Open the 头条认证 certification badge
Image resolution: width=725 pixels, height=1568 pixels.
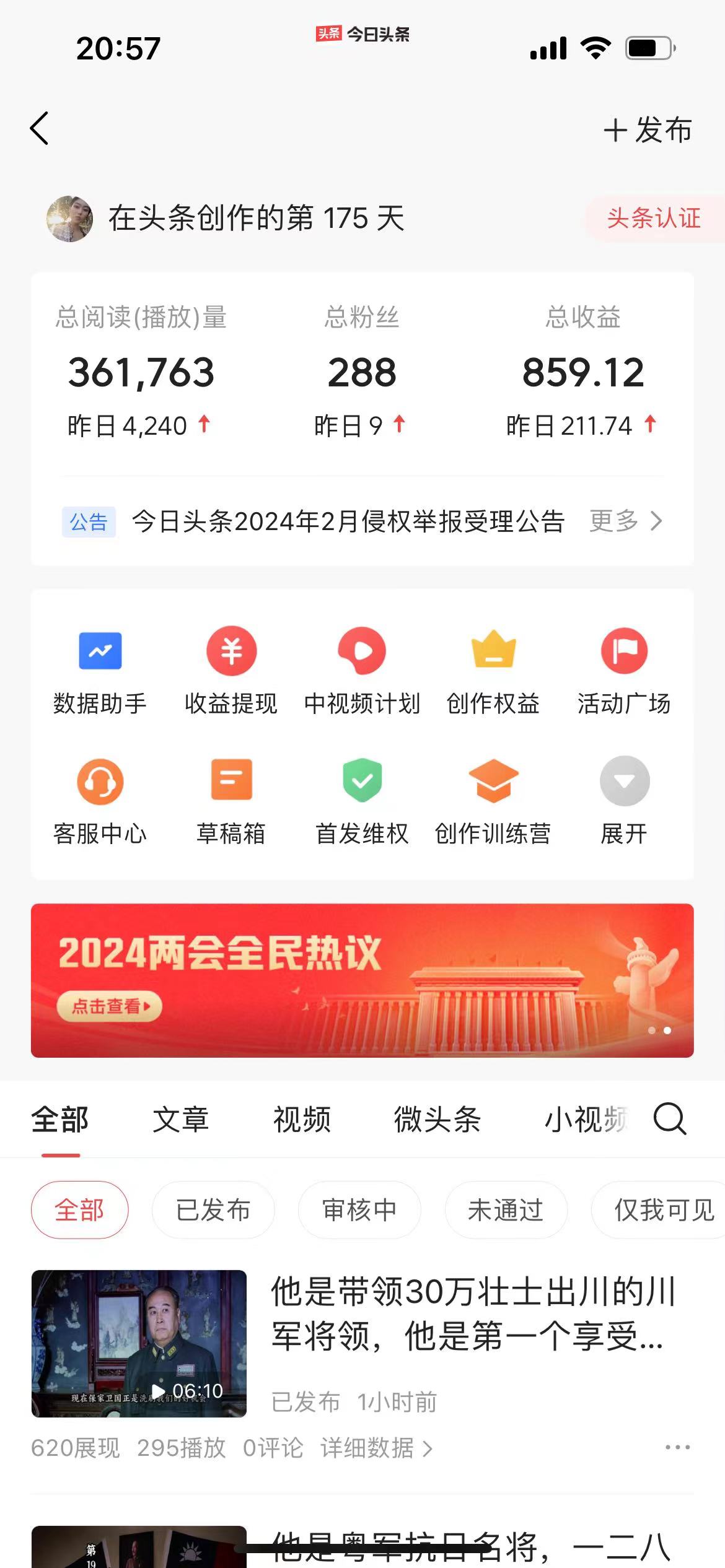point(654,219)
